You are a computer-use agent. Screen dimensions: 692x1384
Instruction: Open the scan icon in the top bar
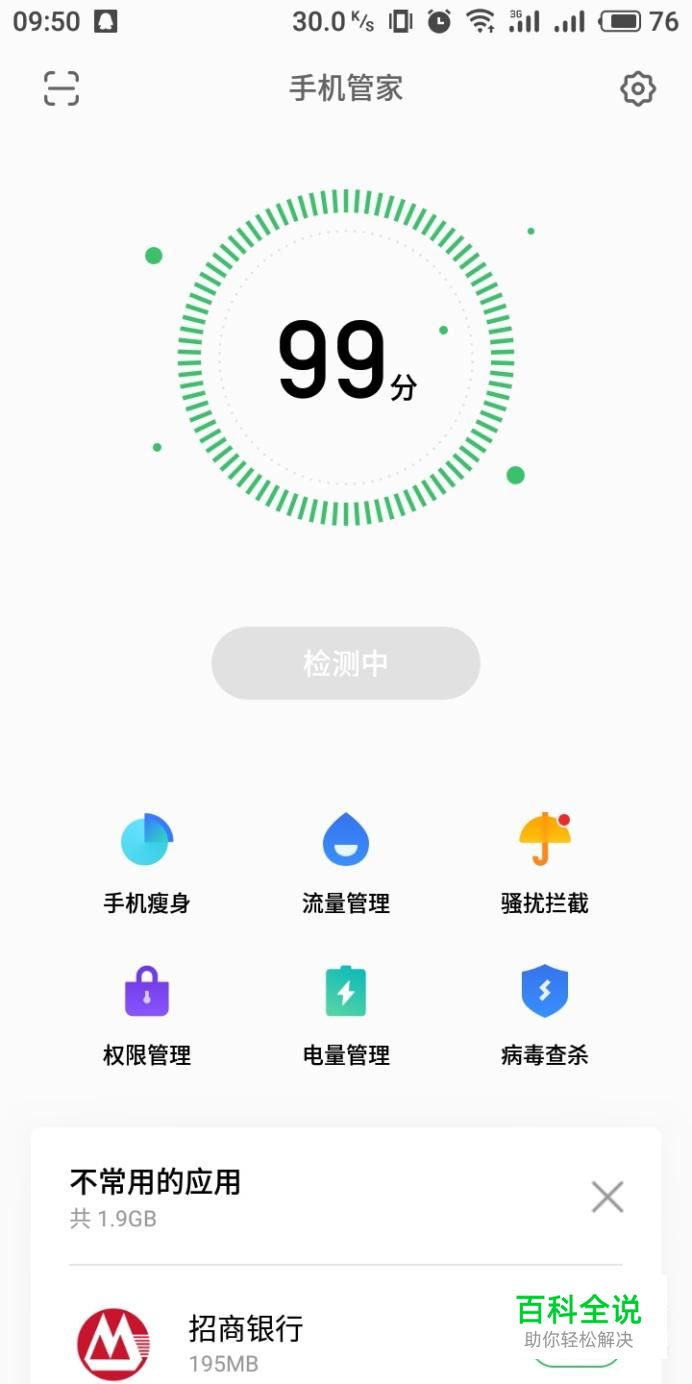coord(61,89)
